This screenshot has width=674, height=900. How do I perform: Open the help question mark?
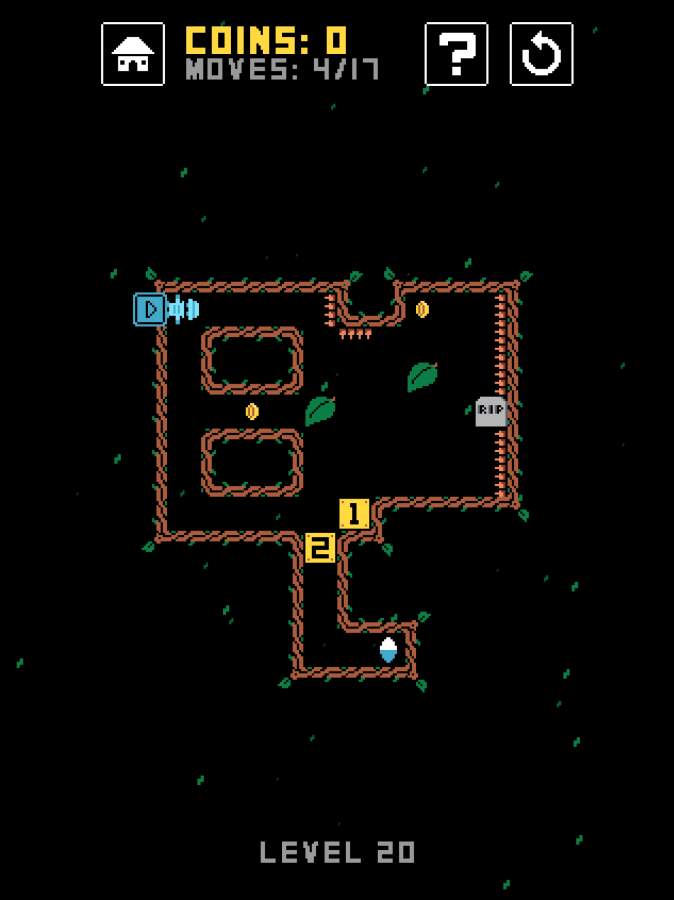(x=456, y=54)
